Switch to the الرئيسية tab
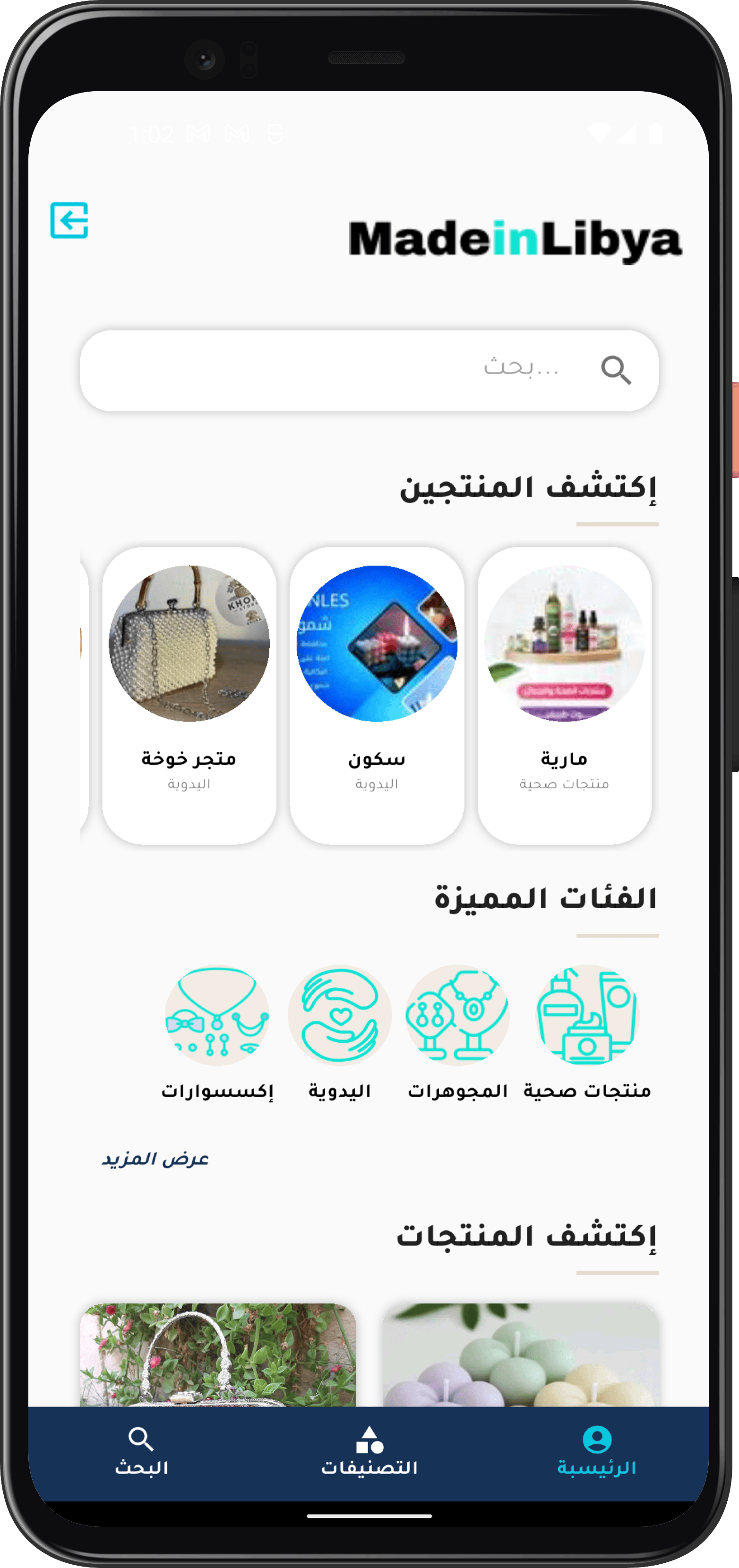This screenshot has width=739, height=1568. (597, 1451)
